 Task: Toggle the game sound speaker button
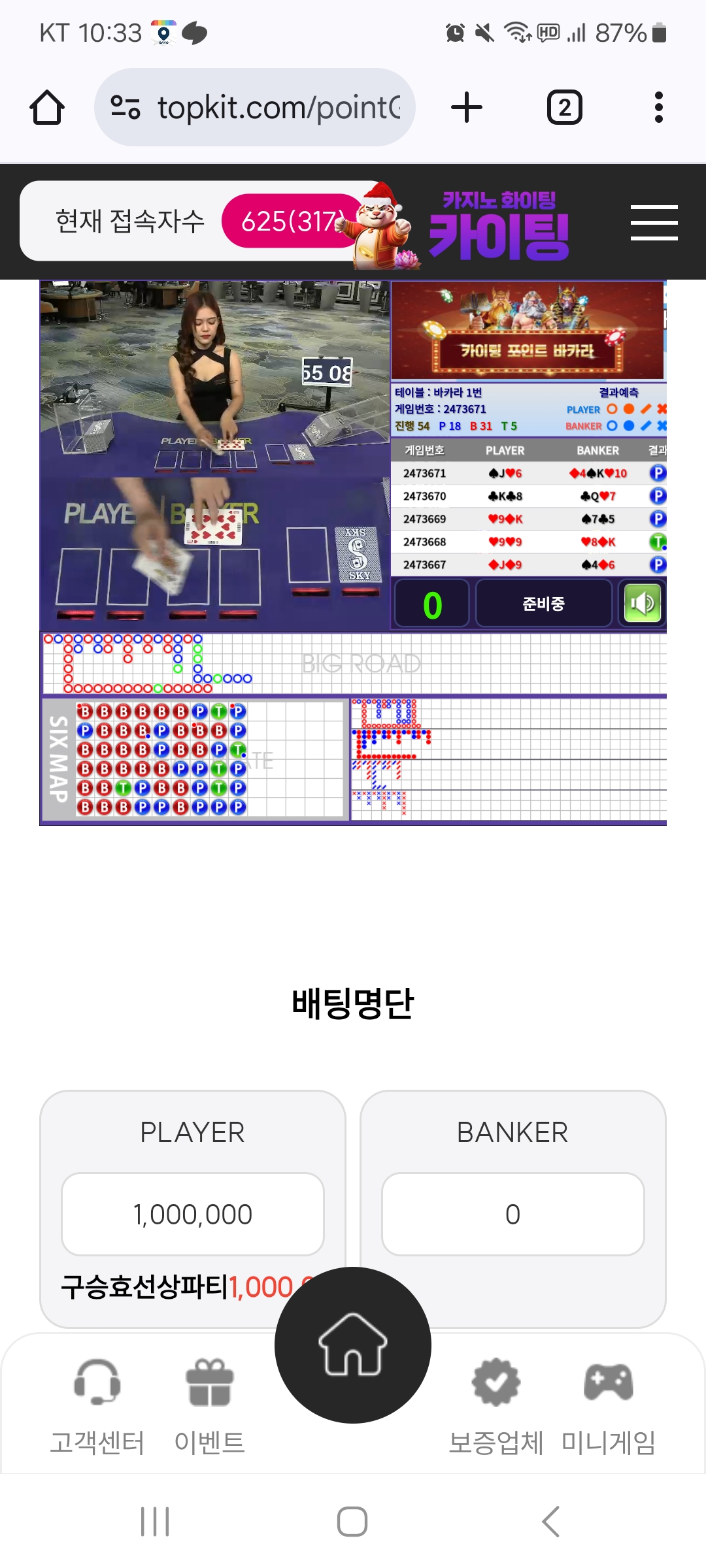tap(642, 604)
